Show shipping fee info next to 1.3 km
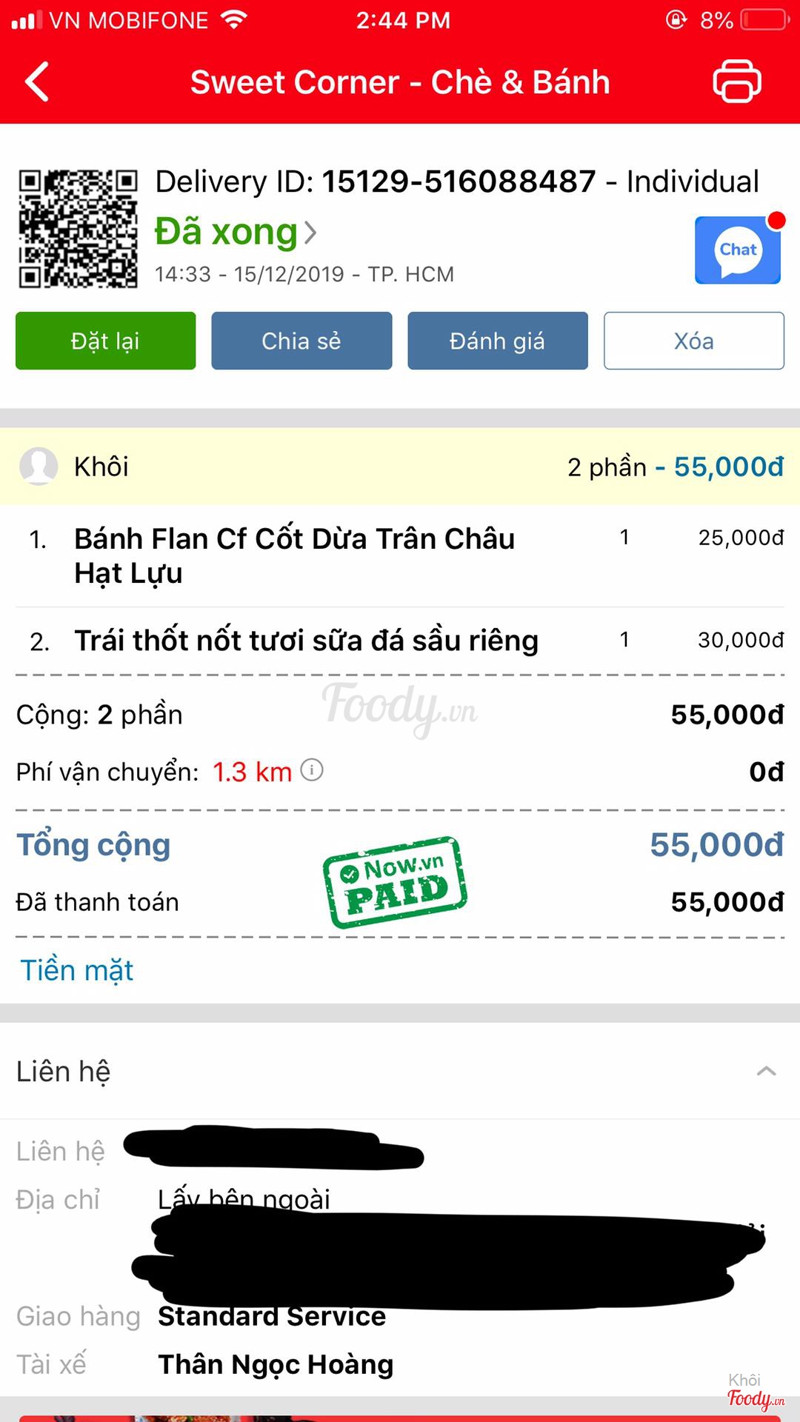The width and height of the screenshot is (800, 1422). pyautogui.click(x=312, y=771)
